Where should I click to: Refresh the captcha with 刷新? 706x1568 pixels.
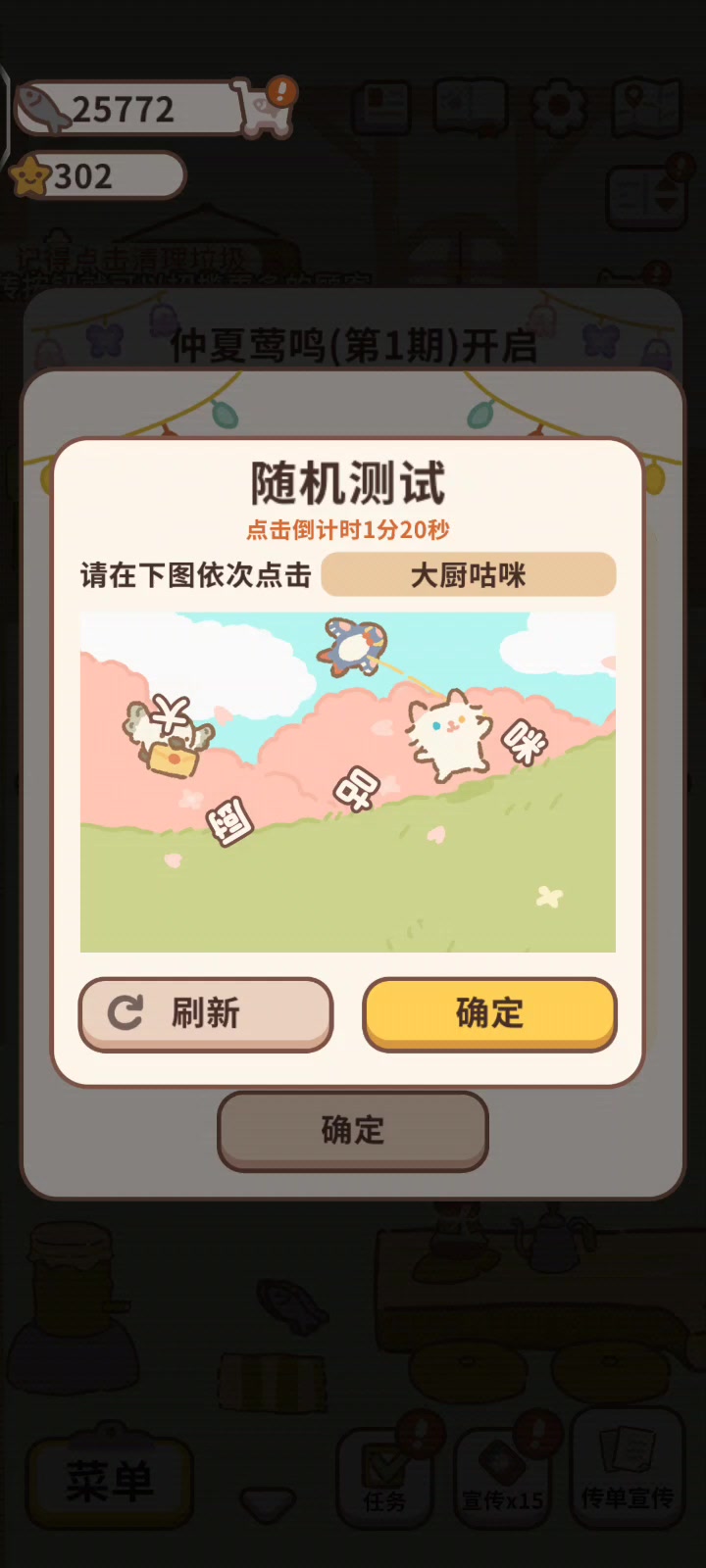point(206,1013)
